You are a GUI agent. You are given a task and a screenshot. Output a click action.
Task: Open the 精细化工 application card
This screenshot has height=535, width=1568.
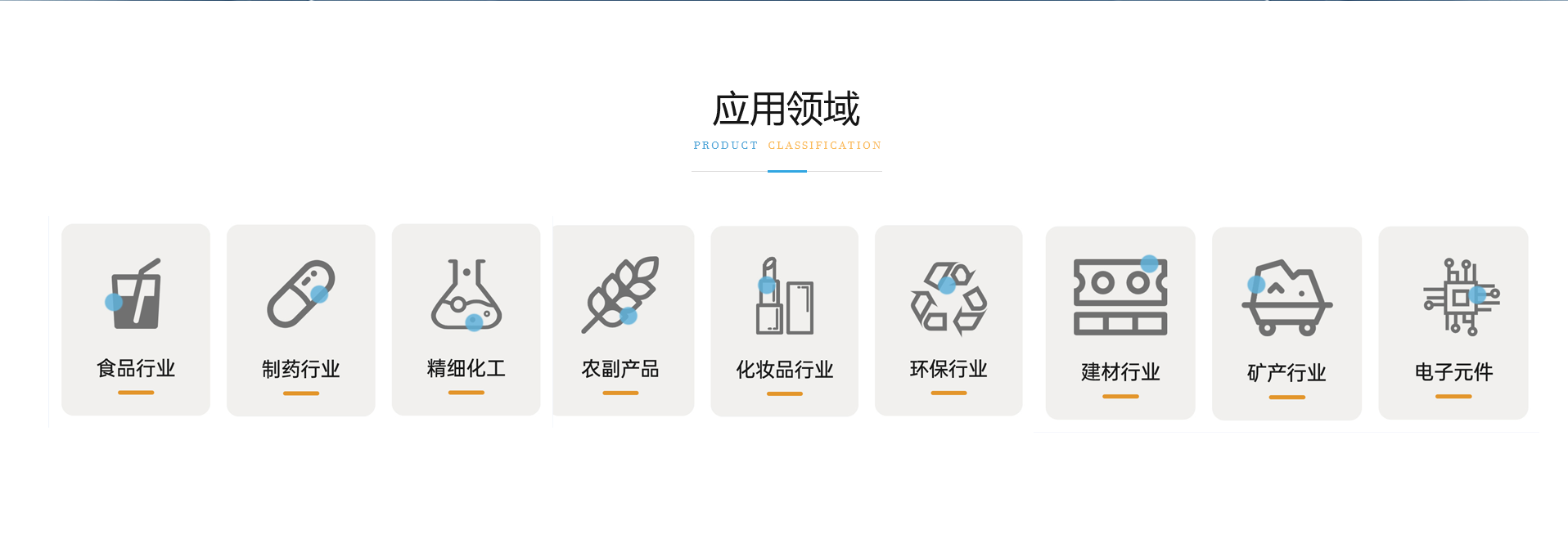[x=466, y=320]
